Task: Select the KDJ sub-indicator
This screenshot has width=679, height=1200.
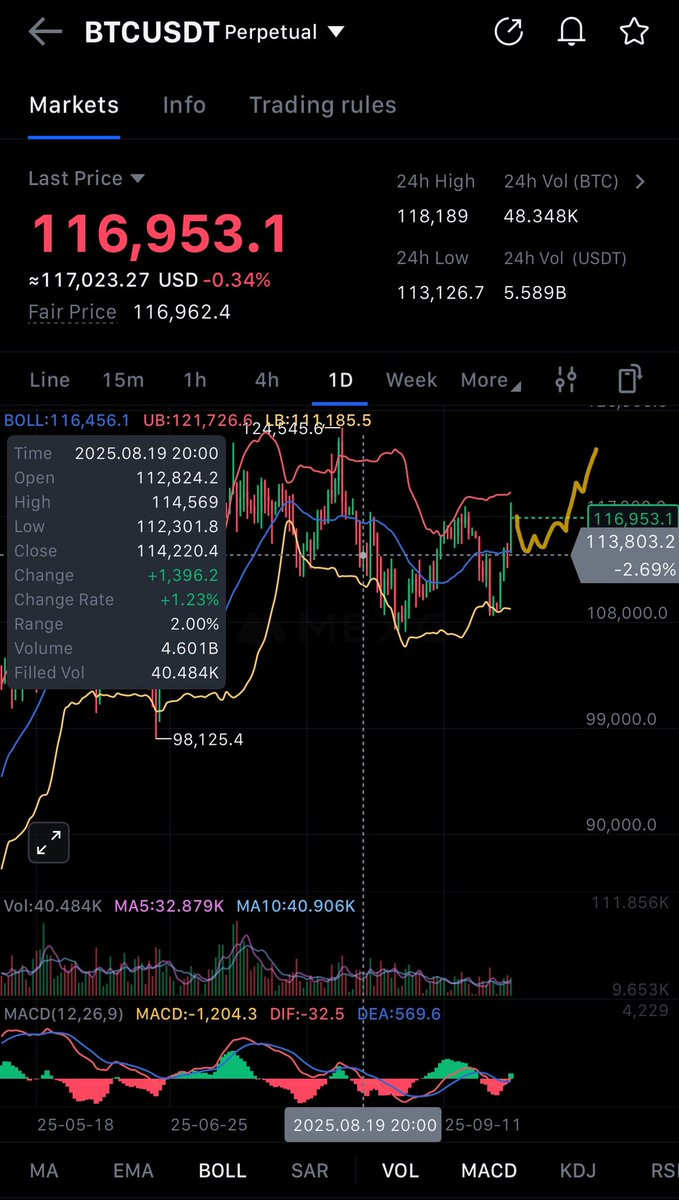Action: pyautogui.click(x=578, y=1171)
